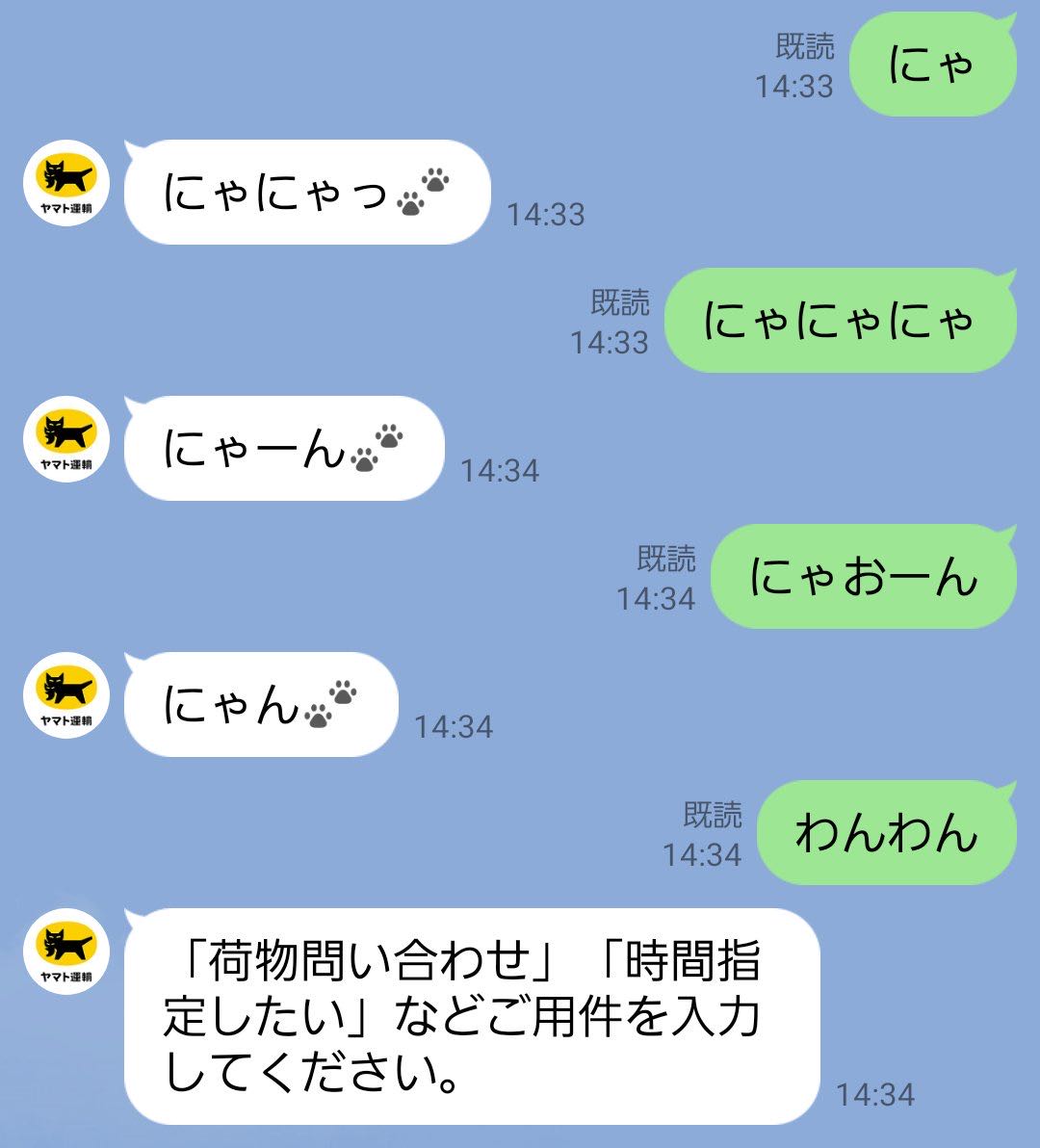
Task: Tap Yamato profile icon next to にゃーん
Action: 66,439
